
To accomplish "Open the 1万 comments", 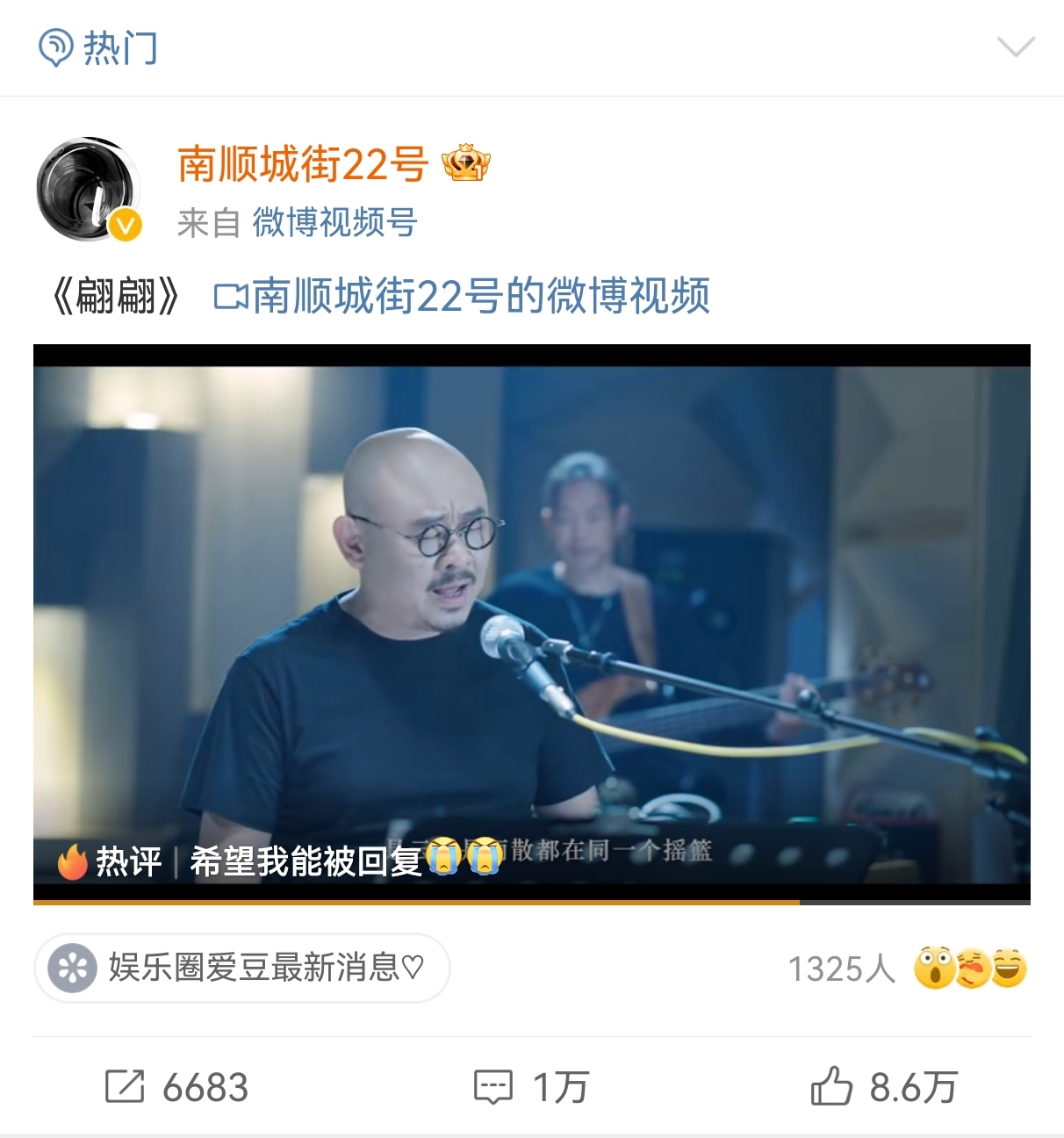I will (x=531, y=1087).
